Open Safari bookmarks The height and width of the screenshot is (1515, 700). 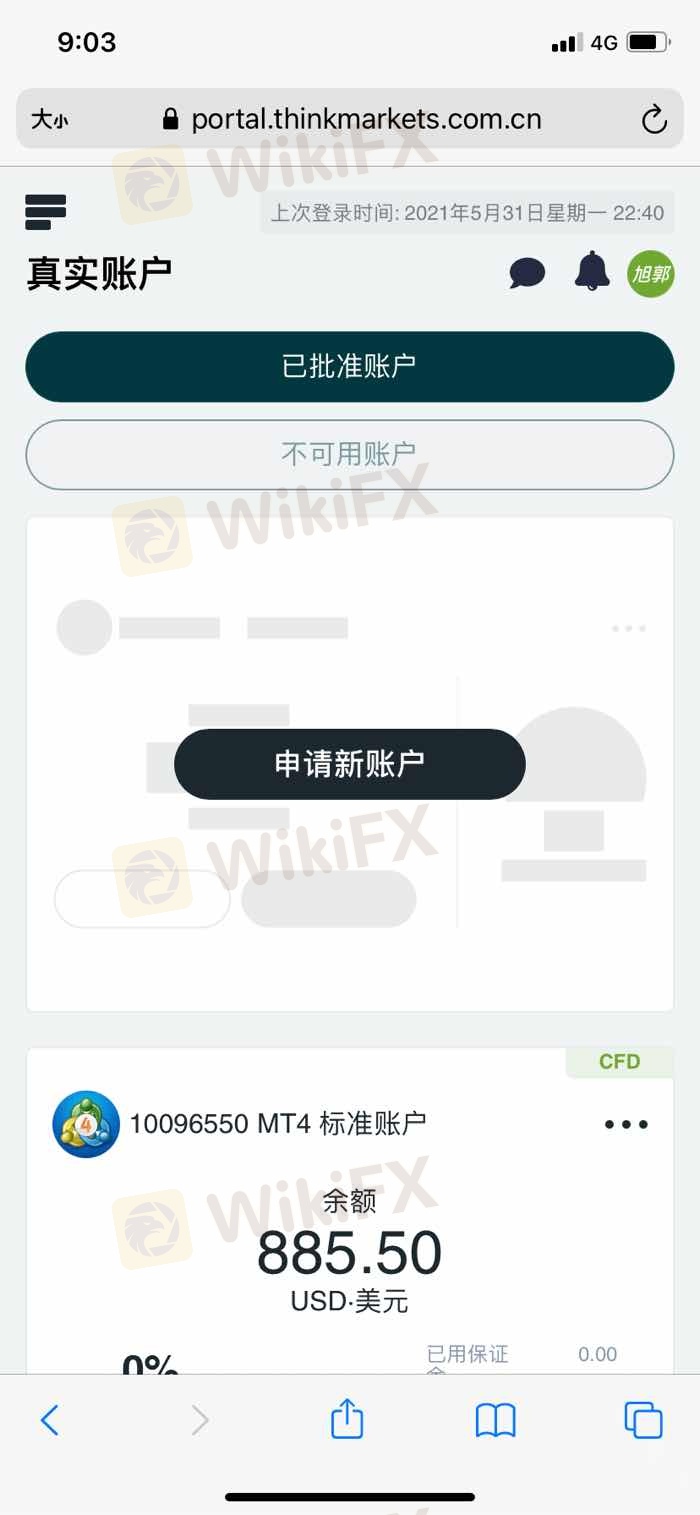click(x=495, y=1420)
